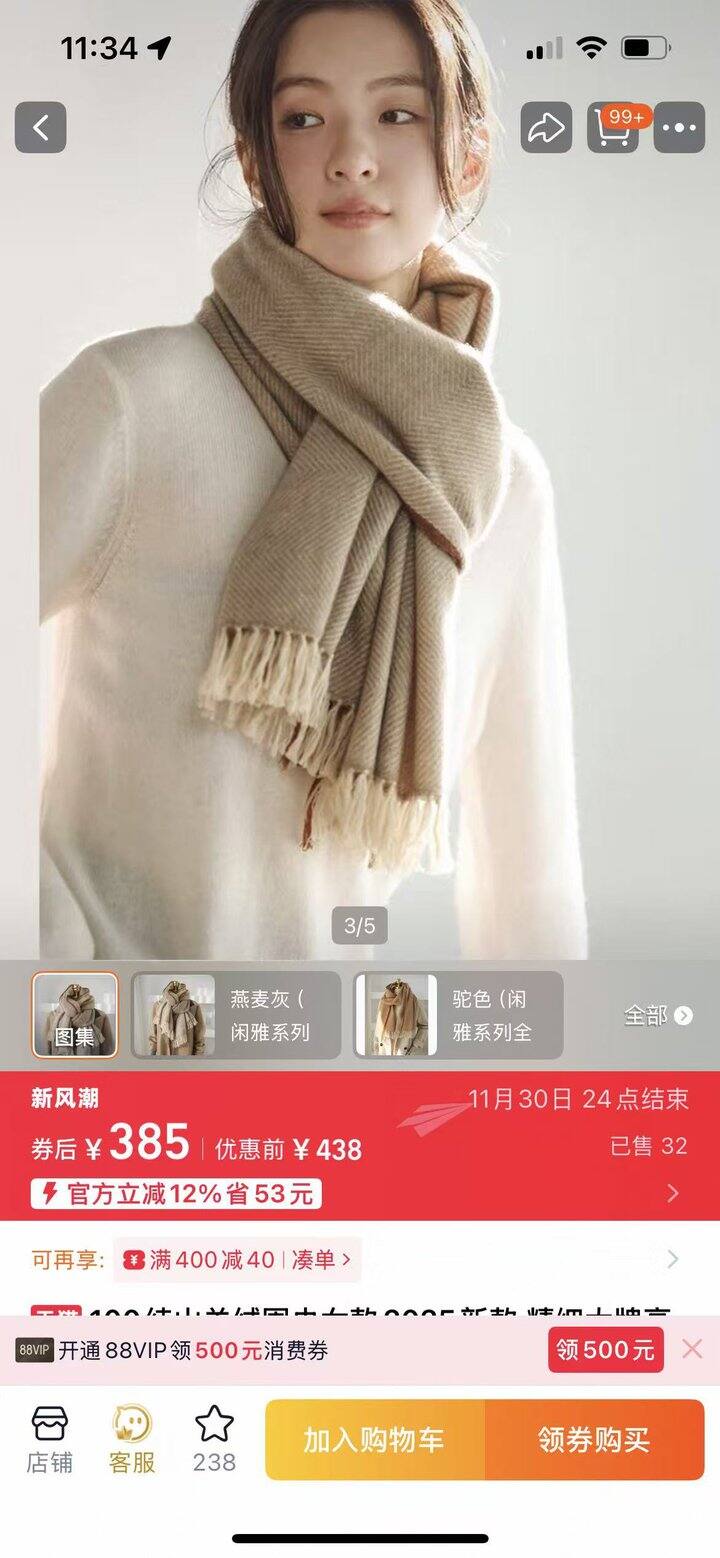Image resolution: width=720 pixels, height=1558 pixels.
Task: Share this scarf listing
Action: 546,128
